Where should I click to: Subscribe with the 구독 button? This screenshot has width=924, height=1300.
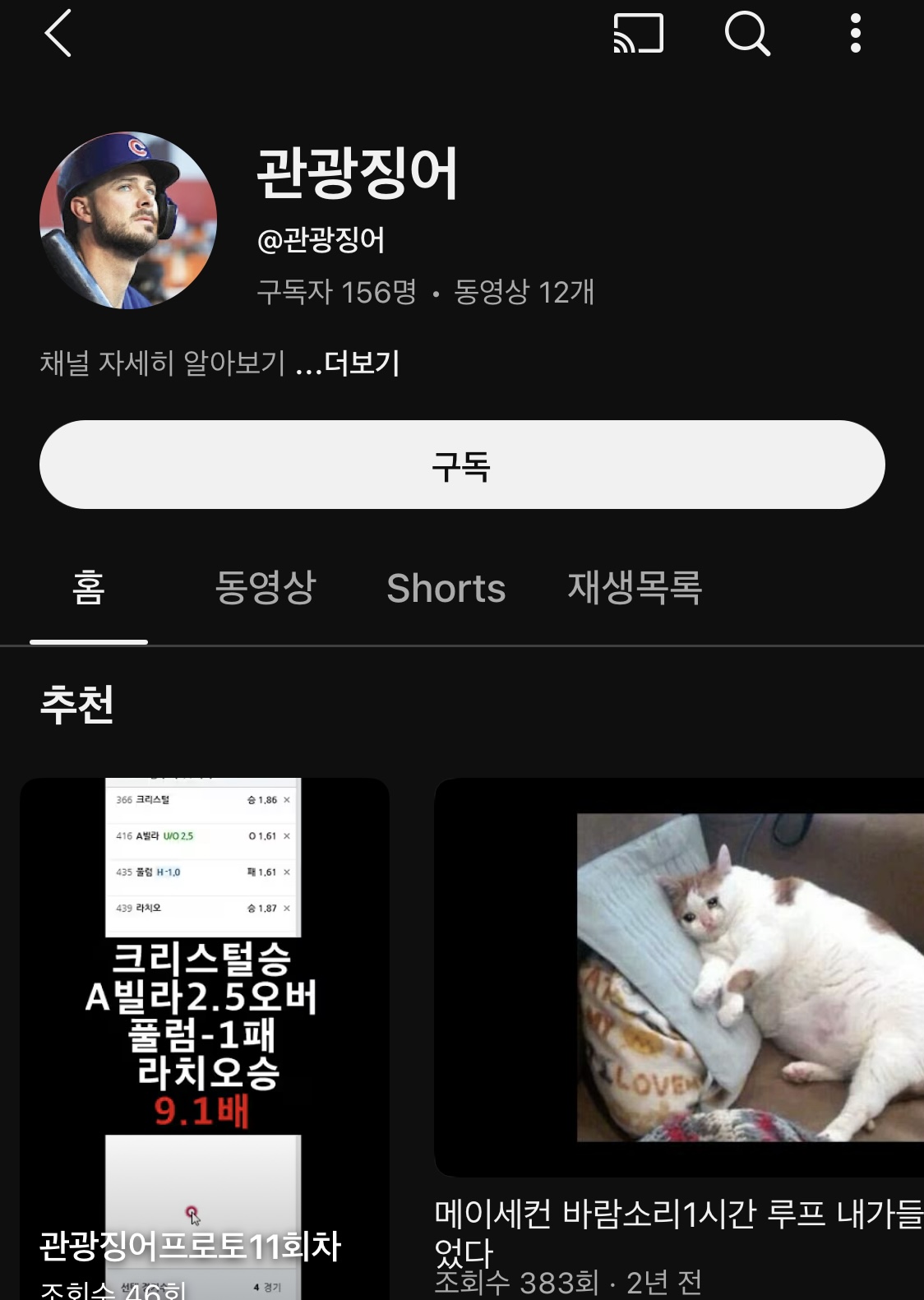[x=462, y=465]
